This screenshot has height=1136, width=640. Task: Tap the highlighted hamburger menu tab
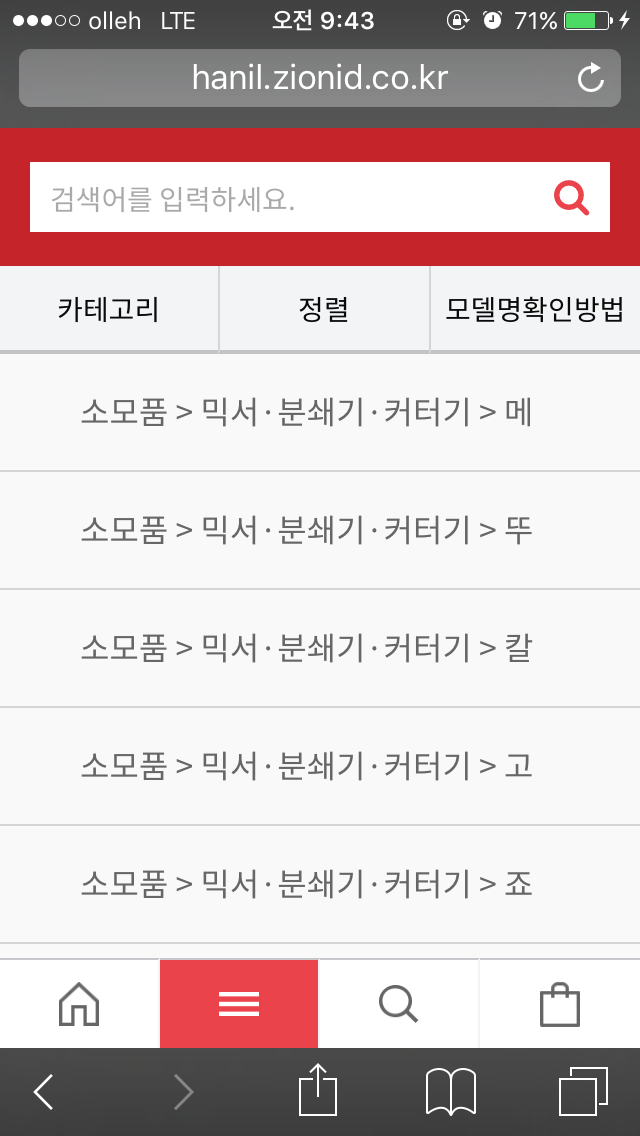pos(239,1003)
